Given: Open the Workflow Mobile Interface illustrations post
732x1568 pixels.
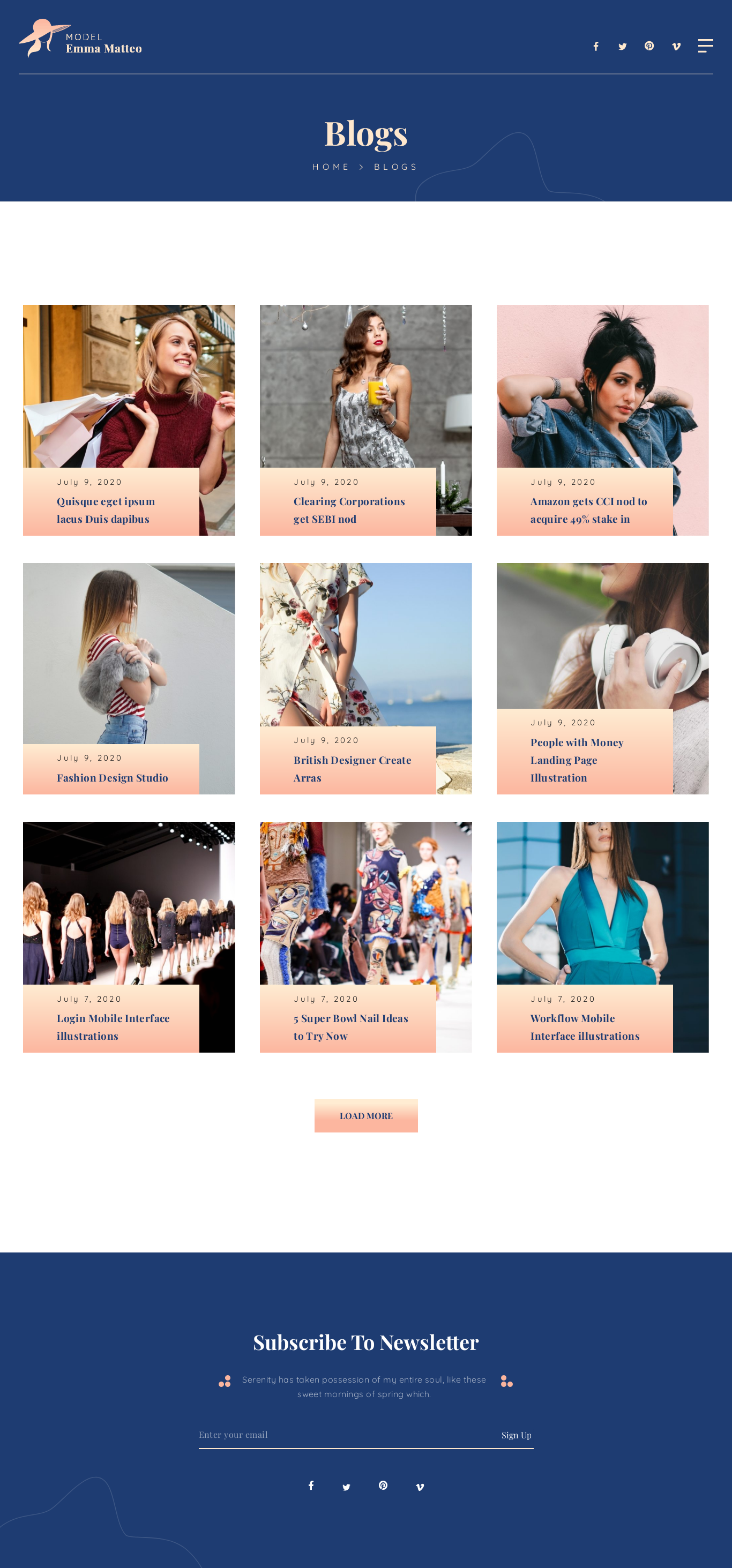Looking at the screenshot, I should (584, 1027).
